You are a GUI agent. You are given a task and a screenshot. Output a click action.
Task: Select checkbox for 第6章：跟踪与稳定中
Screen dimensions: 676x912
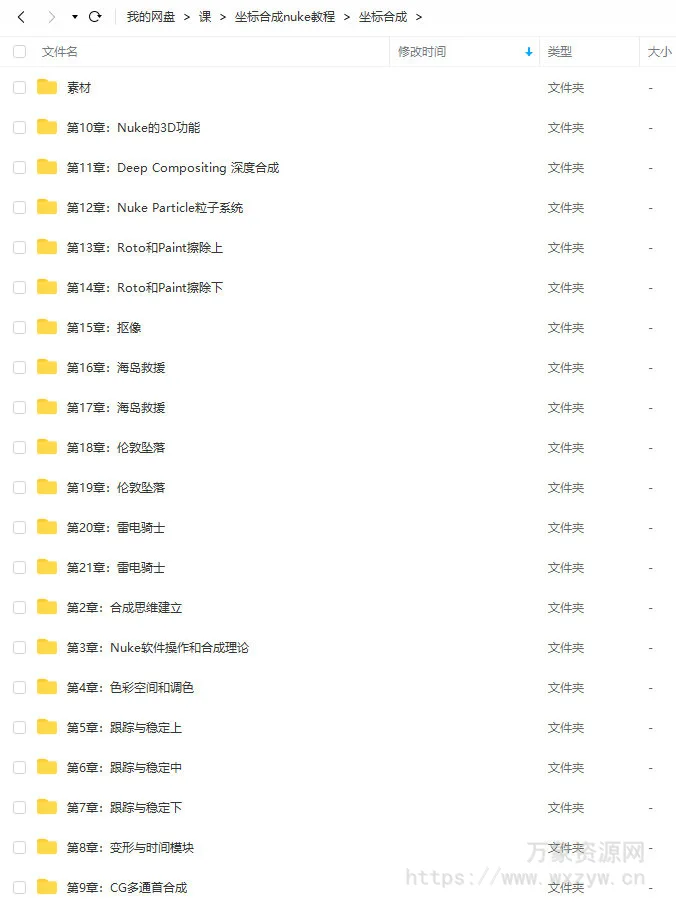click(19, 768)
